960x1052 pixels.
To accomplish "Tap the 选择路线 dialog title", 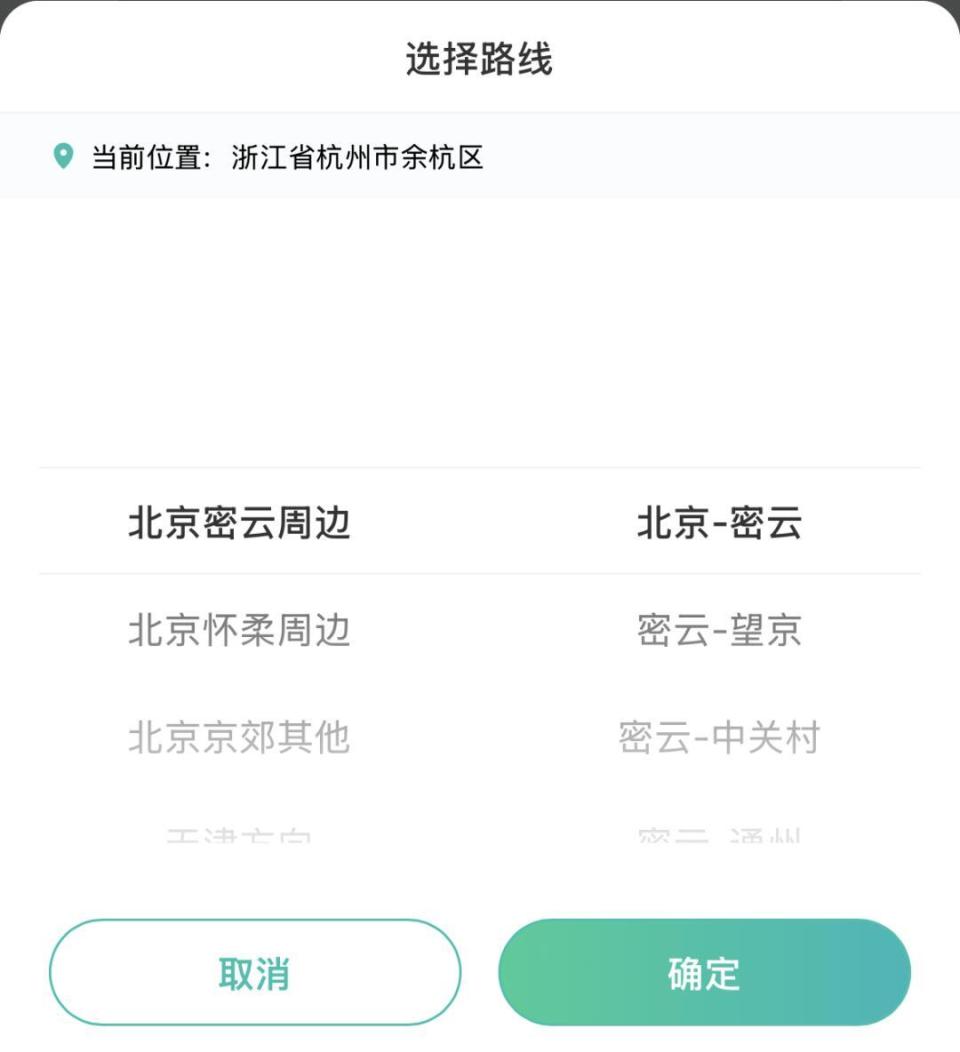I will [479, 56].
